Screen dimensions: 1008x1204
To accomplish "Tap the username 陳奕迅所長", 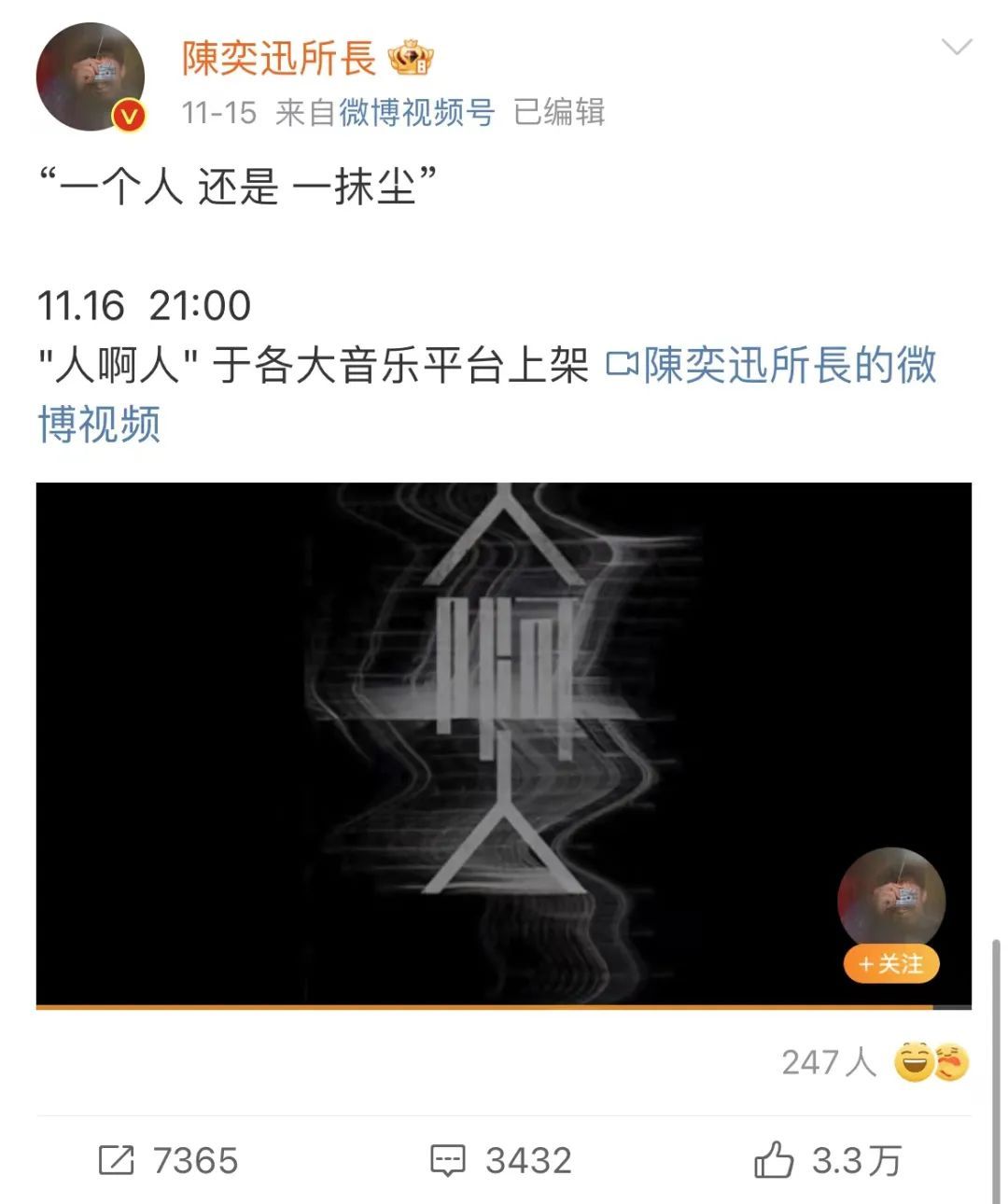I will coord(278,58).
